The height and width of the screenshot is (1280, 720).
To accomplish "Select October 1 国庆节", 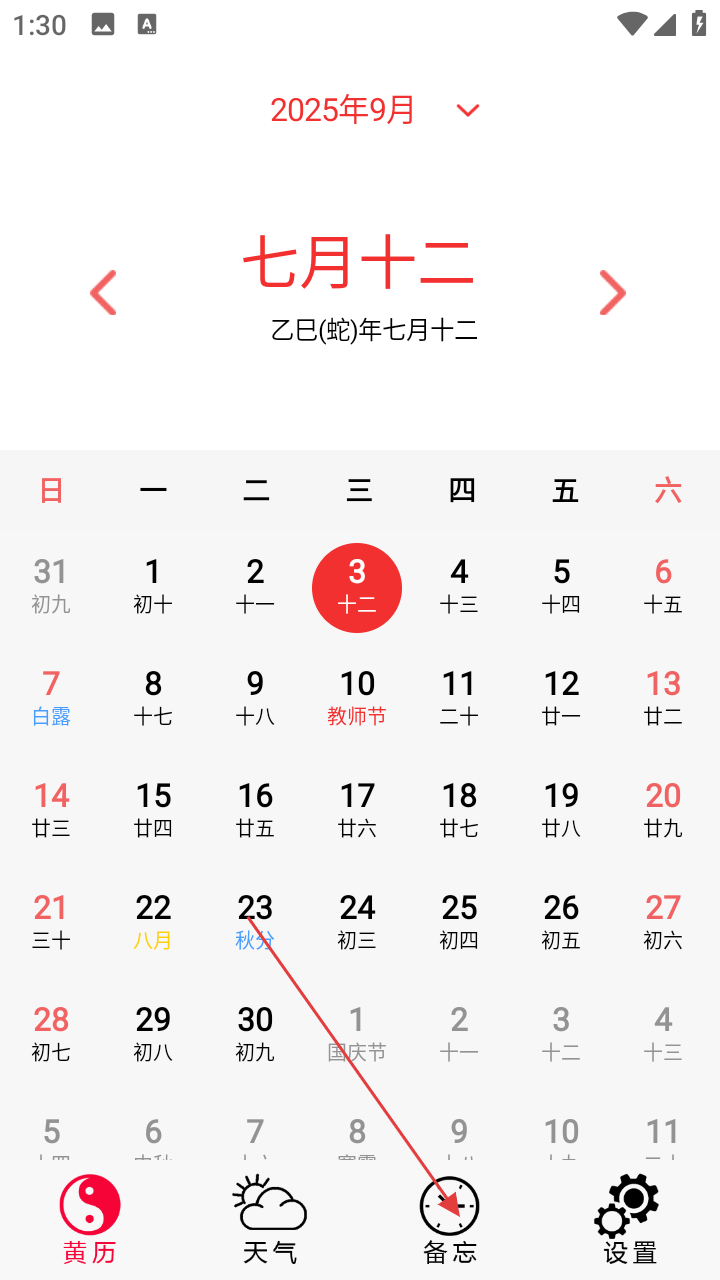I will (357, 1033).
